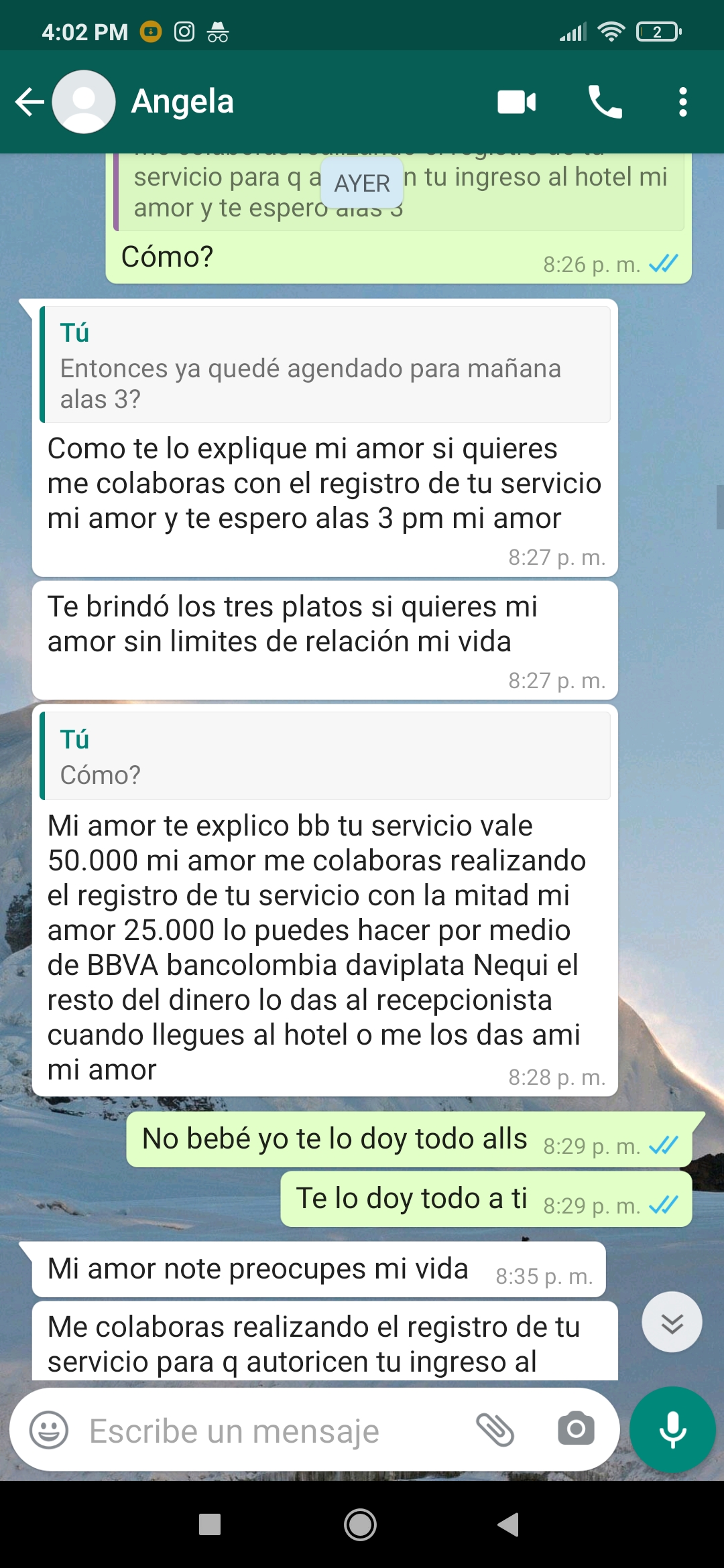Screen dimensions: 724x1568
Task: Tap the system back button
Action: point(509,1524)
